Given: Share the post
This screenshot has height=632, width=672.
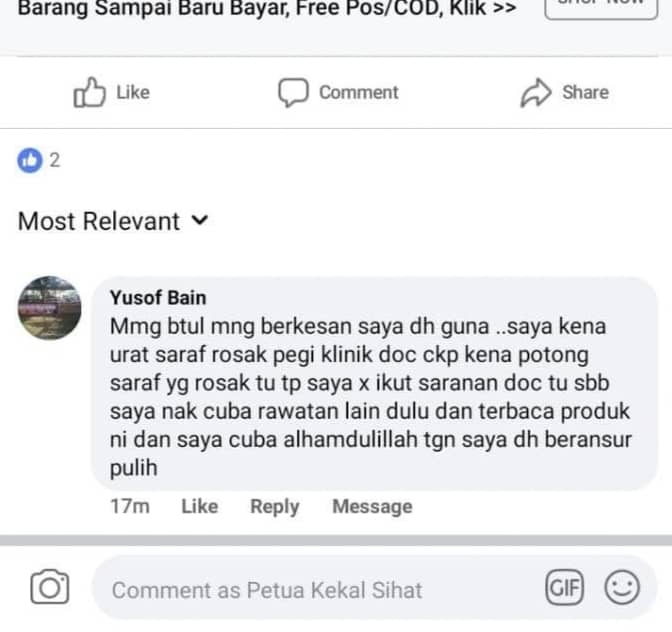Looking at the screenshot, I should click(x=564, y=93).
